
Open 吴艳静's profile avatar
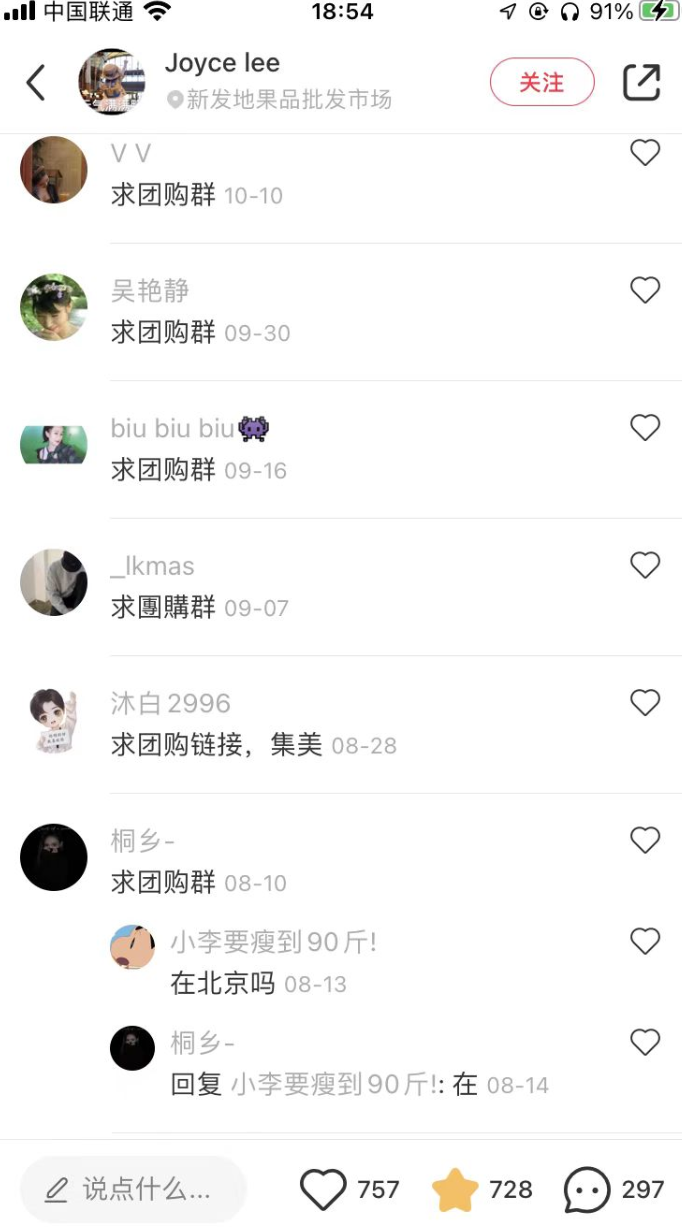click(x=54, y=307)
